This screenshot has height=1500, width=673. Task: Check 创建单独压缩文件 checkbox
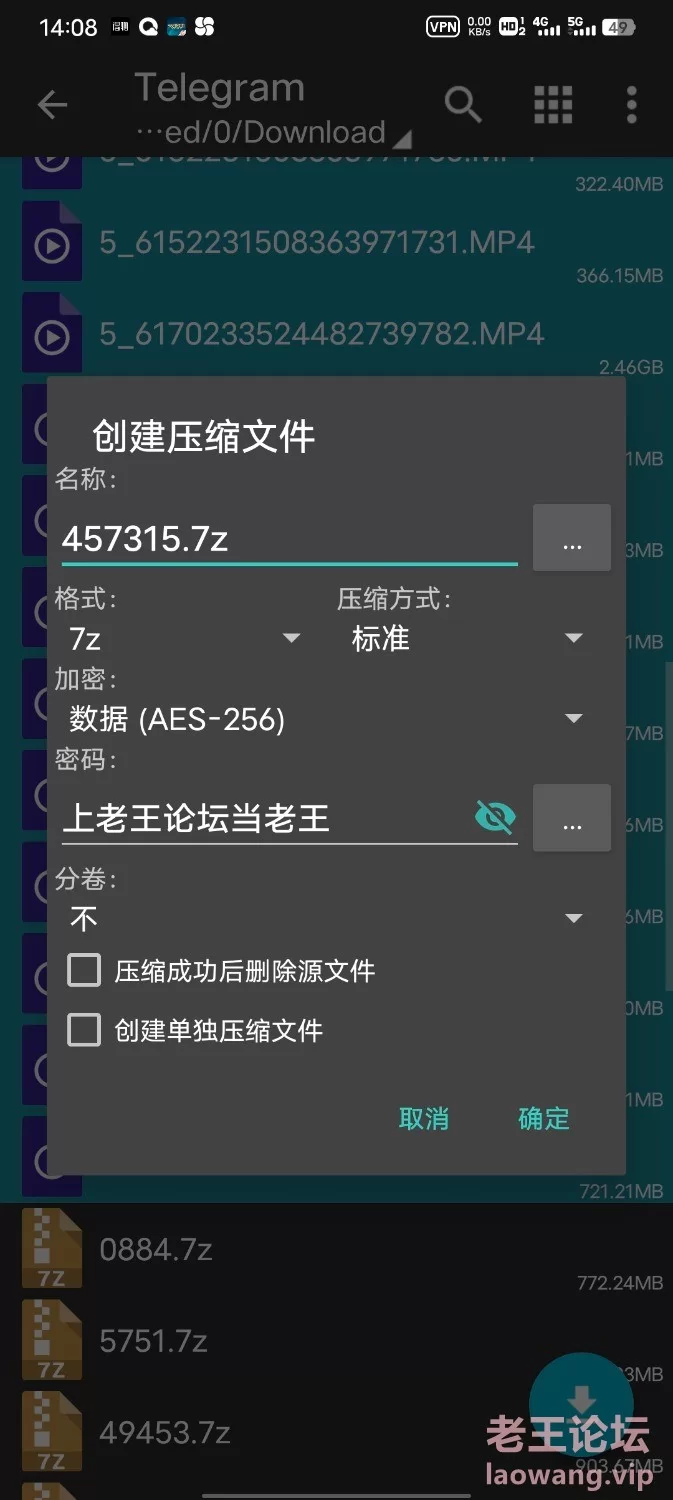coord(85,1030)
